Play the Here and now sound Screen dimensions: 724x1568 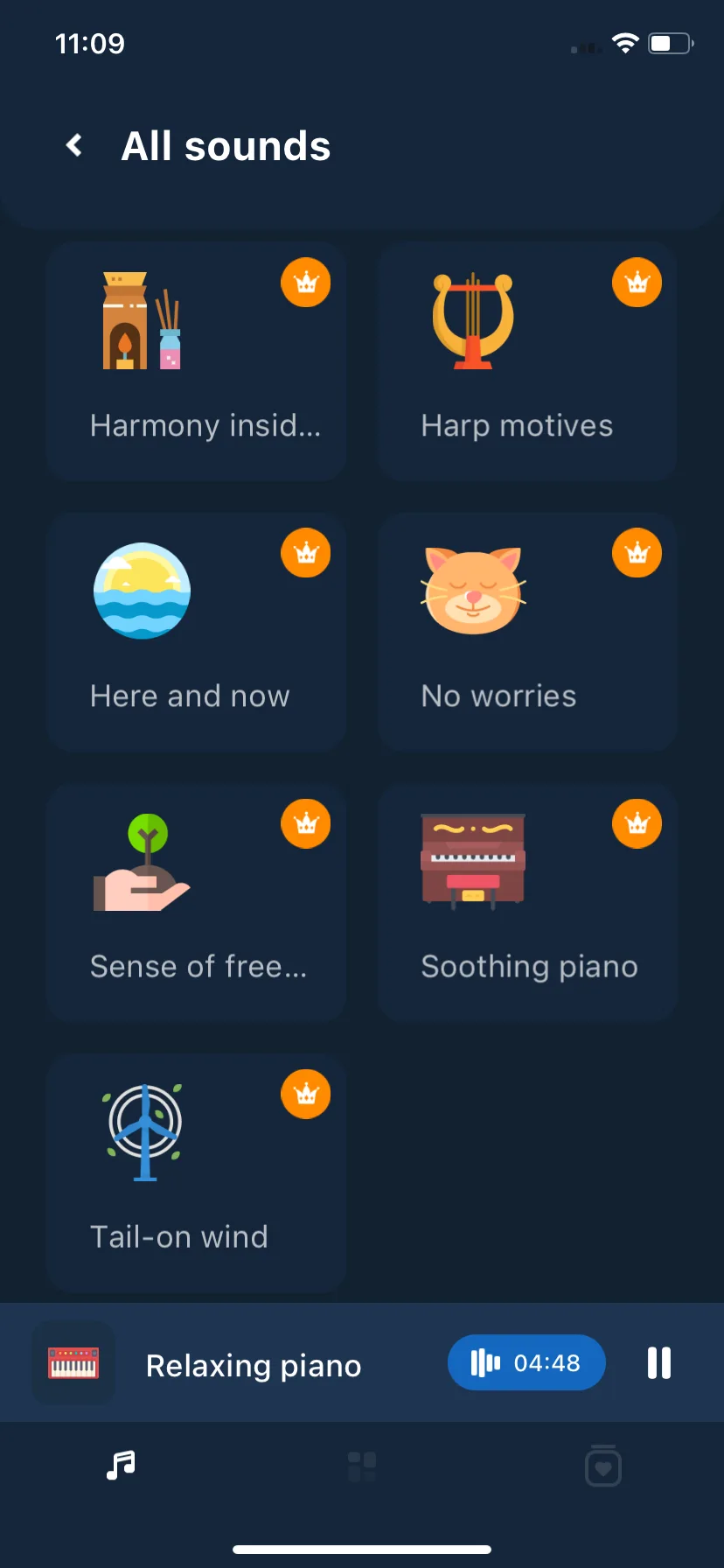coord(196,633)
